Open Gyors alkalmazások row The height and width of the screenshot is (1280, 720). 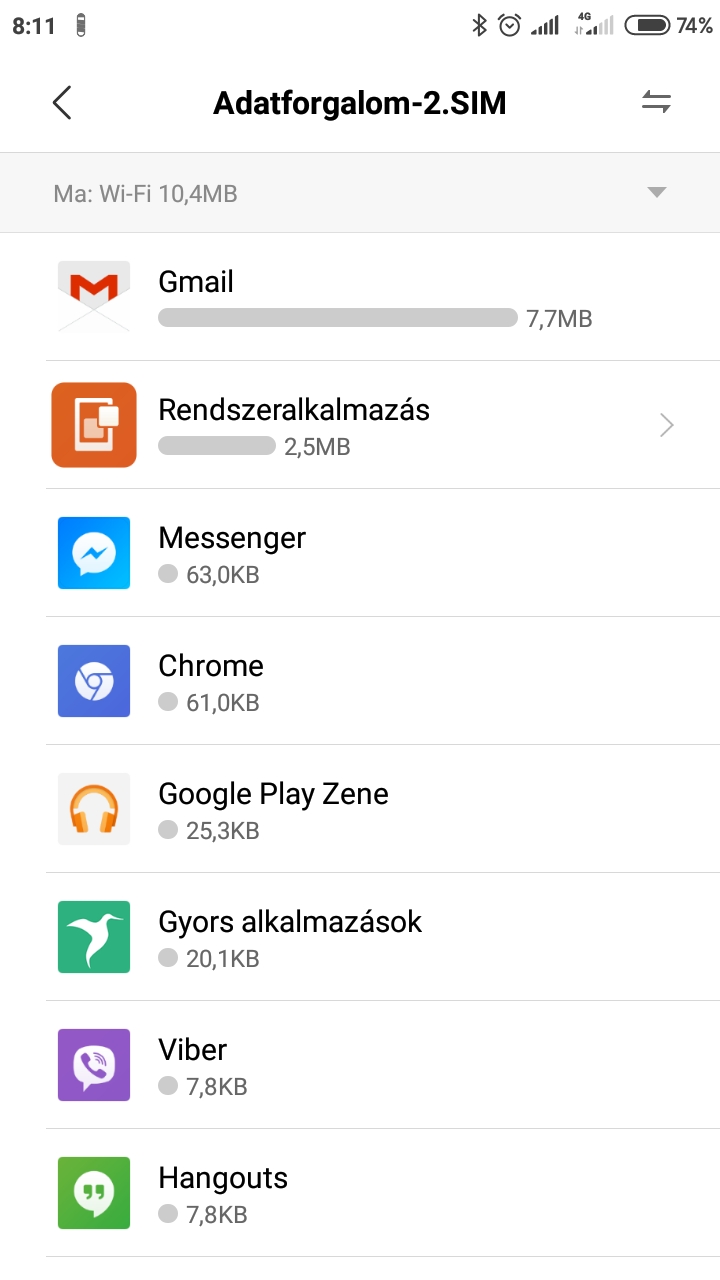click(360, 937)
